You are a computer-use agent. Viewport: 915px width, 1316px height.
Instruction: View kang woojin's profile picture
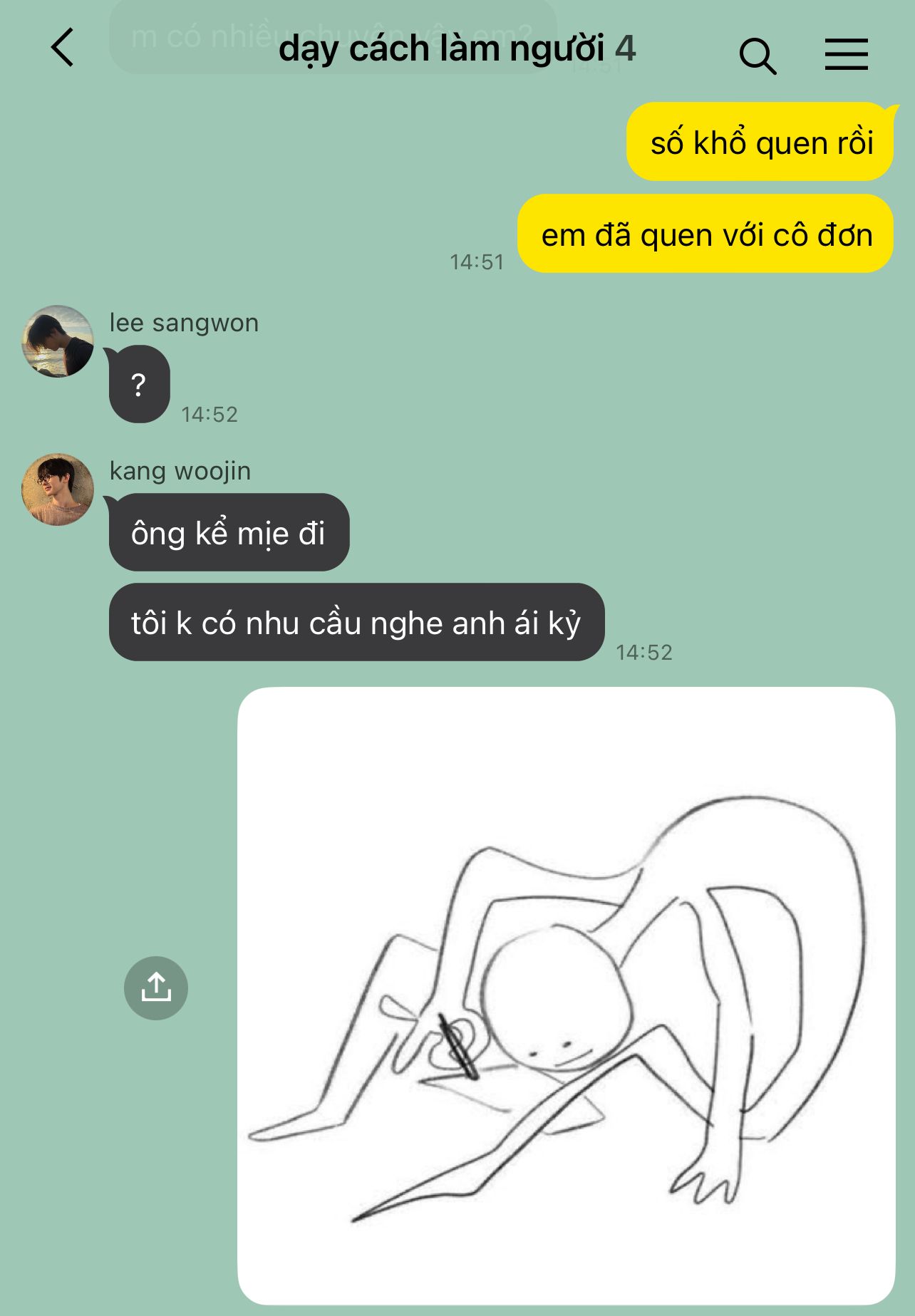click(58, 489)
